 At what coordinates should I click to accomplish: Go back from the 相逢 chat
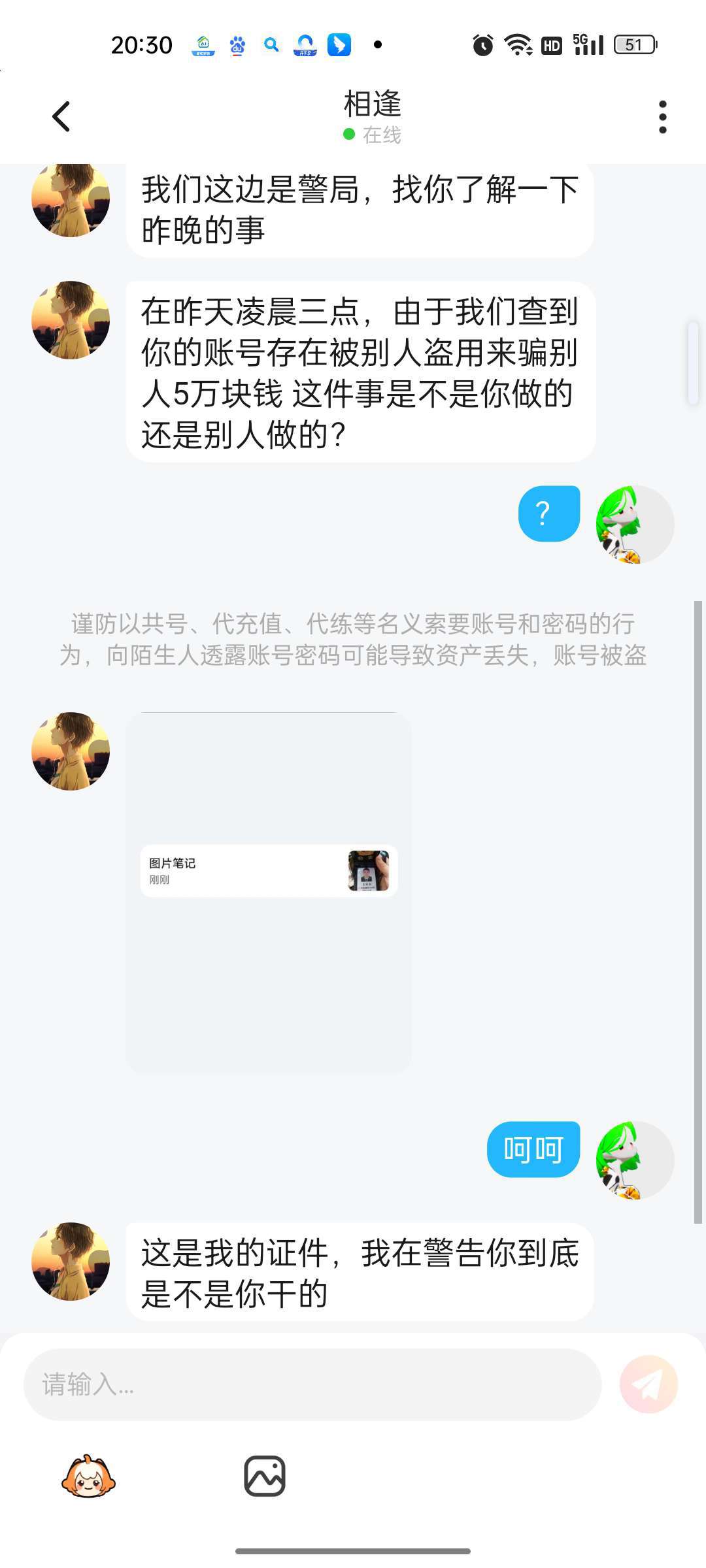(x=61, y=117)
